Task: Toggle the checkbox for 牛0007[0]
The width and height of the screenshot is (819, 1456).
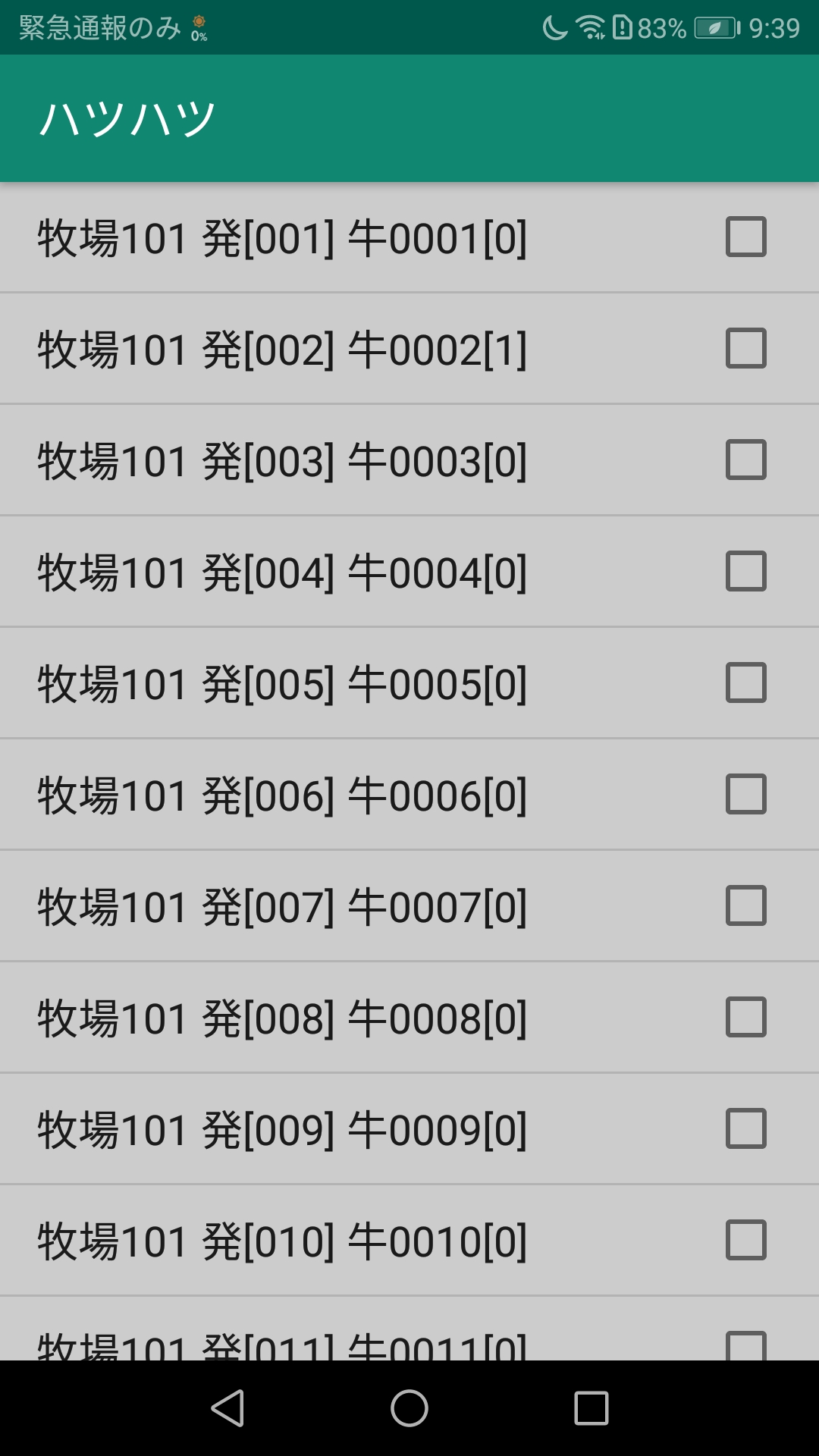Action: [x=746, y=905]
